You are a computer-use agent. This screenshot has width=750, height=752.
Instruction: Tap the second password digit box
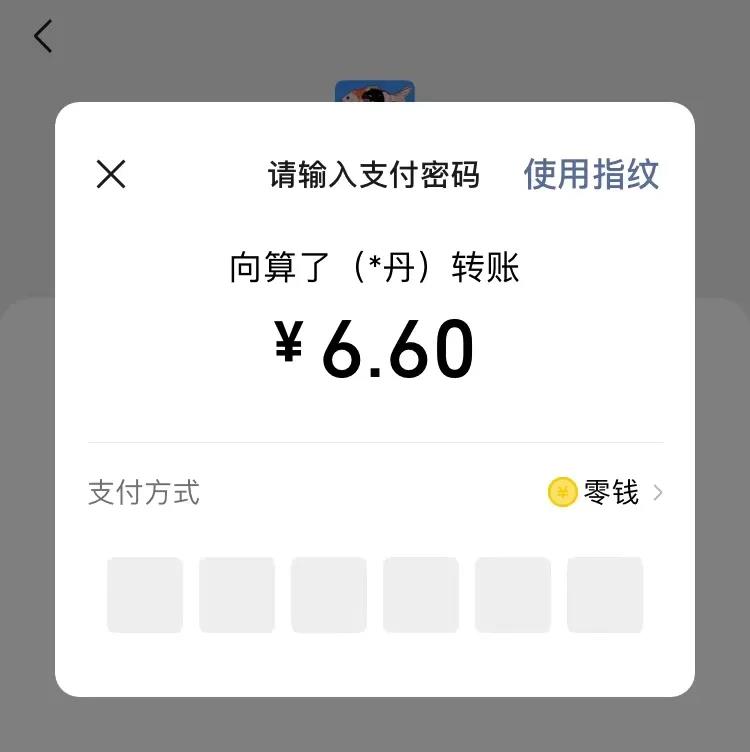pyautogui.click(x=237, y=594)
